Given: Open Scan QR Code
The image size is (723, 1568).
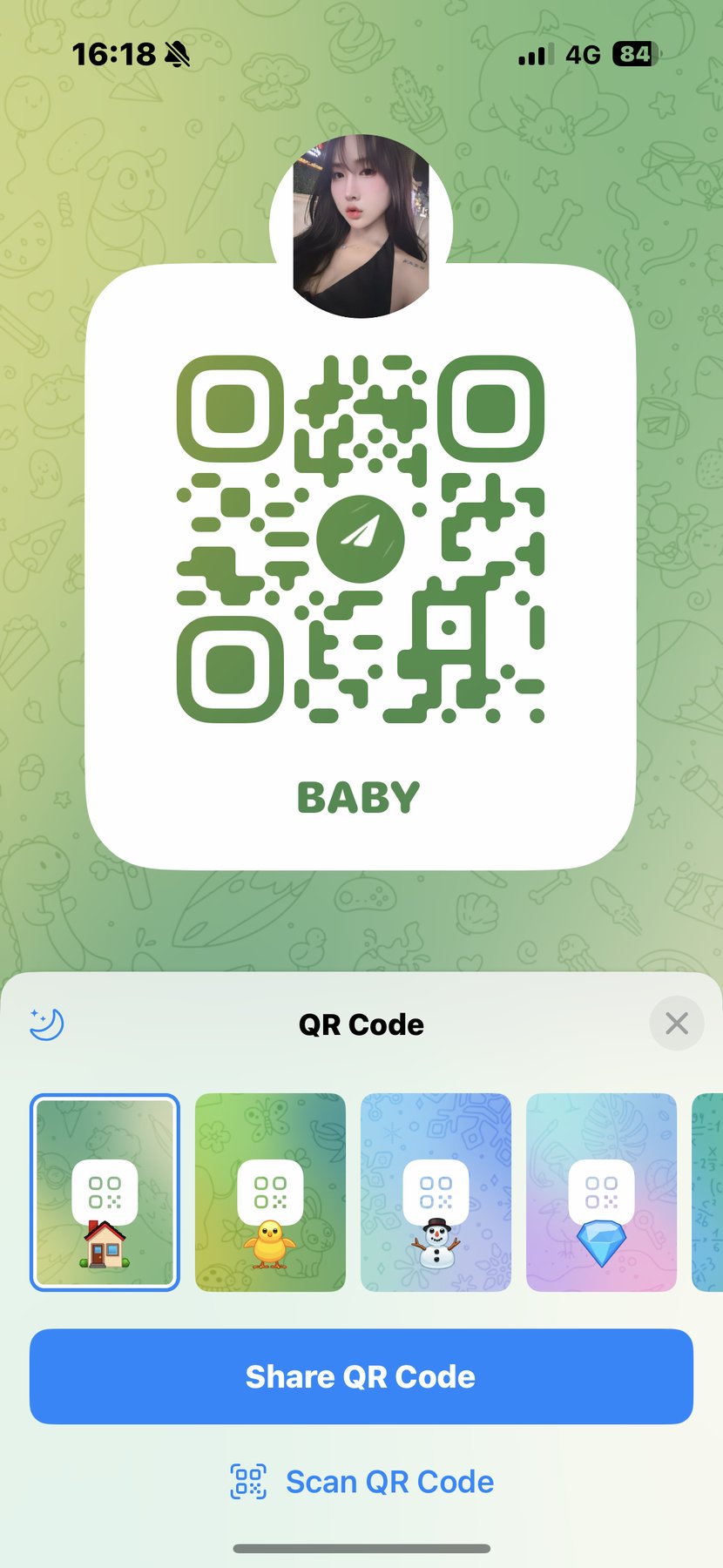Looking at the screenshot, I should [362, 1482].
